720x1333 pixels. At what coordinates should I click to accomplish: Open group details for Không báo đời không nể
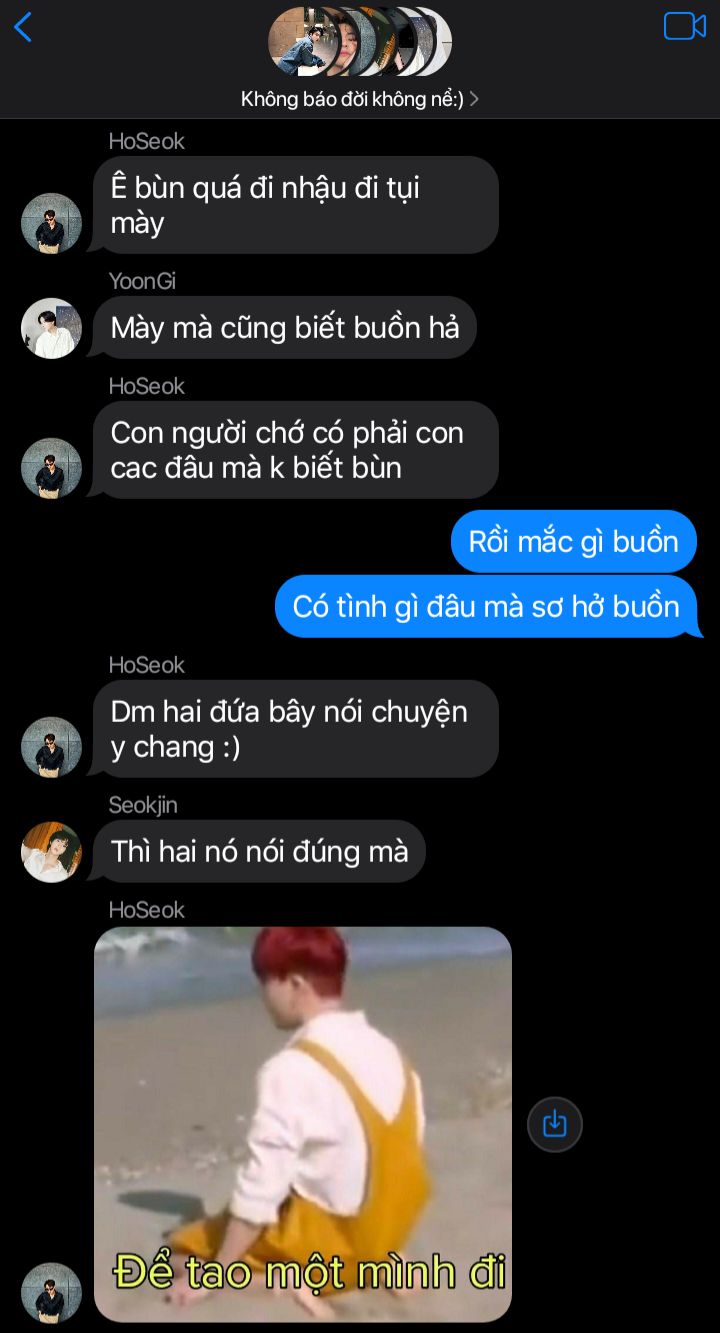(359, 99)
